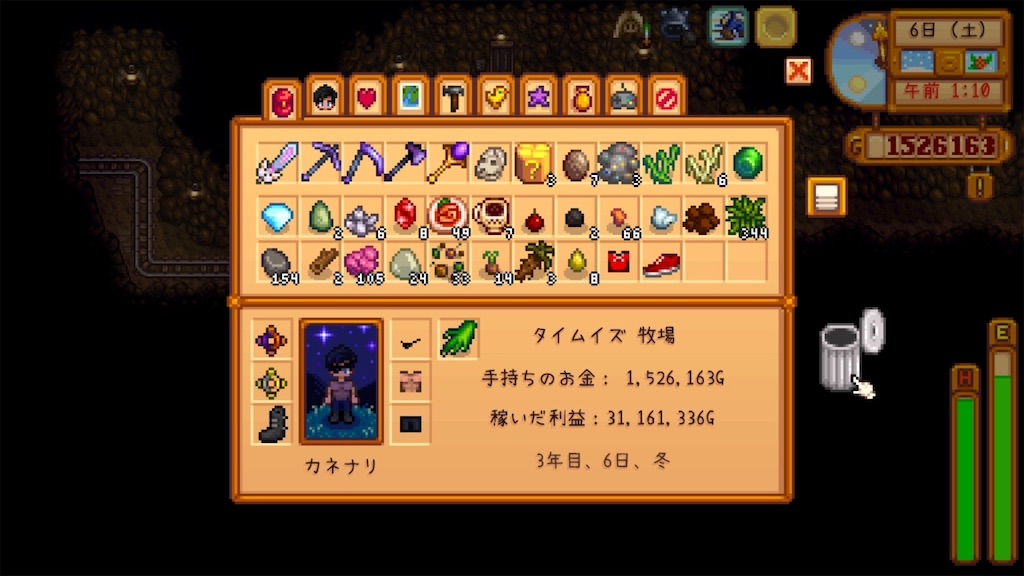
Task: Open the journal exclamation icon
Action: [981, 185]
